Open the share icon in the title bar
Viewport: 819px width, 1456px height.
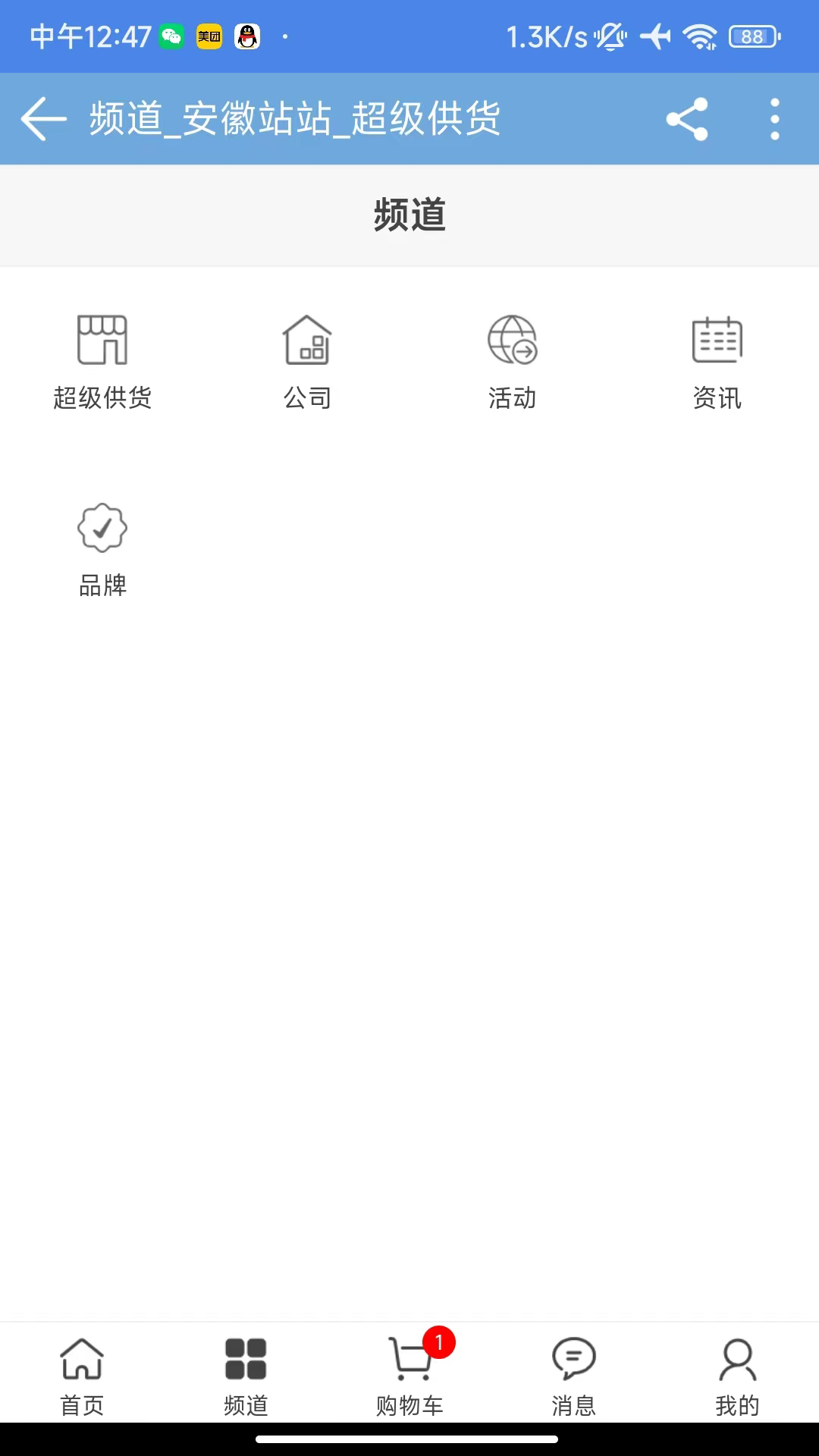[686, 118]
